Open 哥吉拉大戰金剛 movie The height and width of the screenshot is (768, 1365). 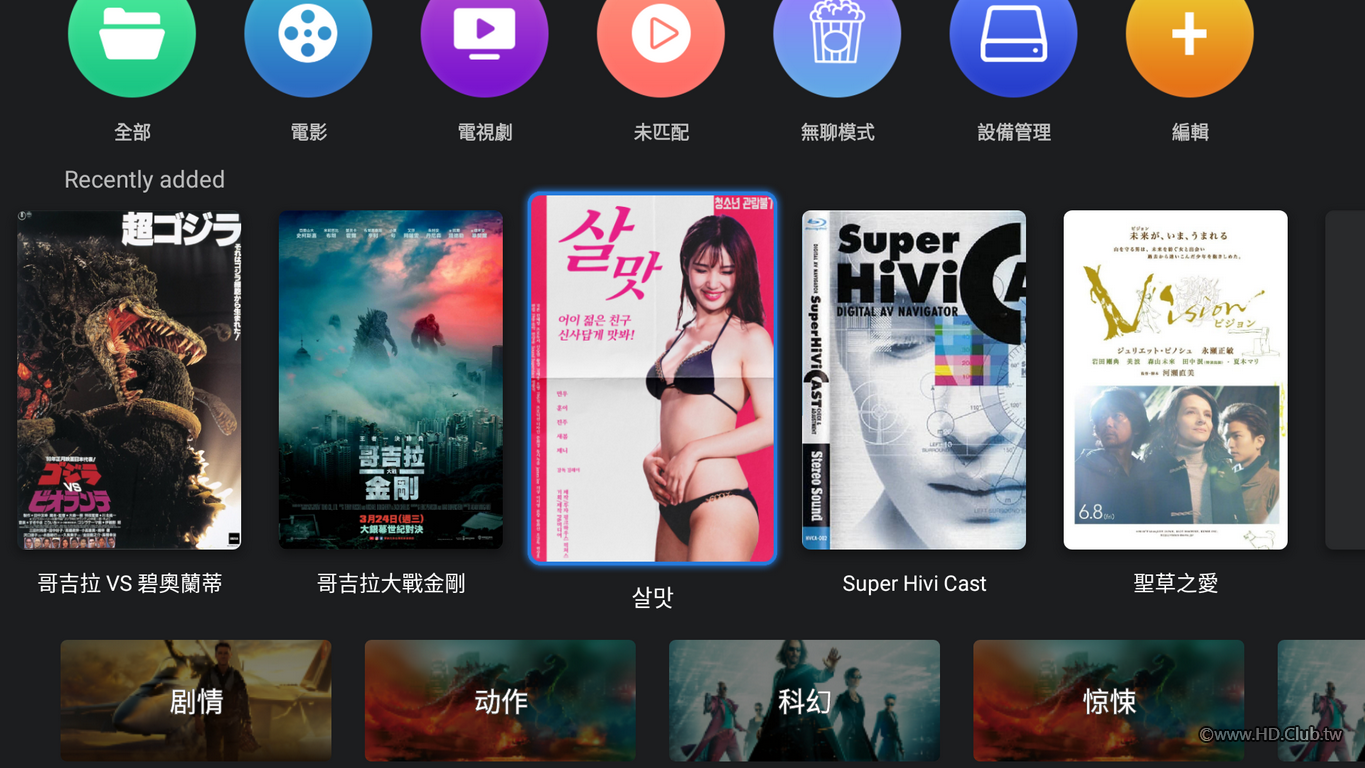(x=391, y=380)
